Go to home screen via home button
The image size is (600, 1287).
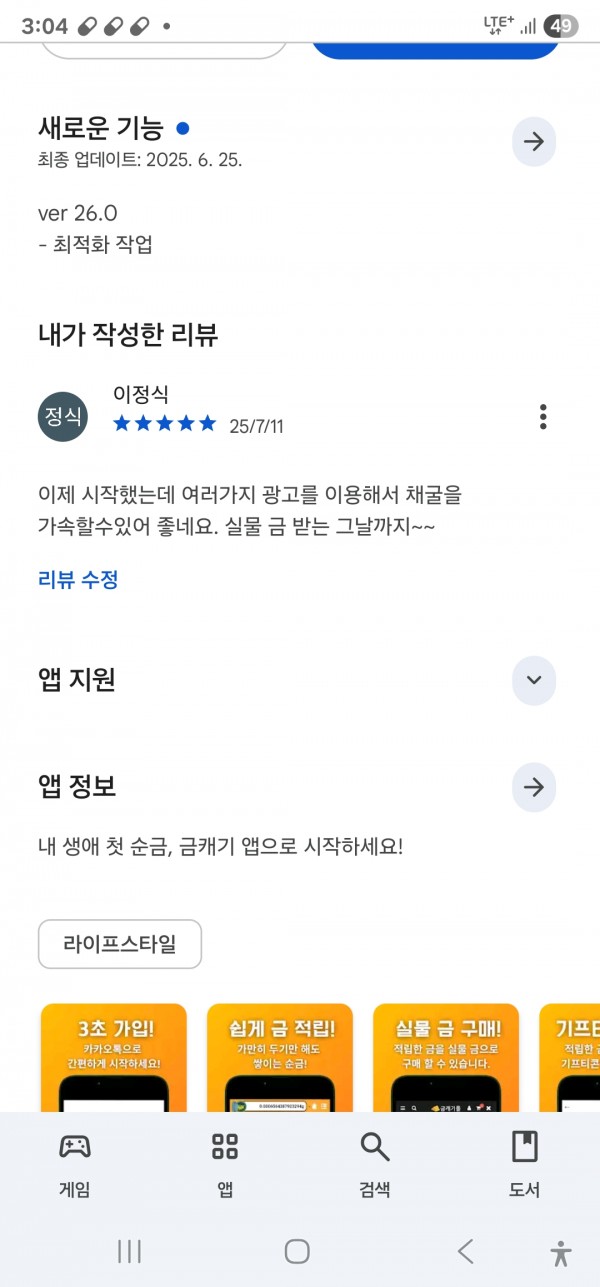(297, 1251)
